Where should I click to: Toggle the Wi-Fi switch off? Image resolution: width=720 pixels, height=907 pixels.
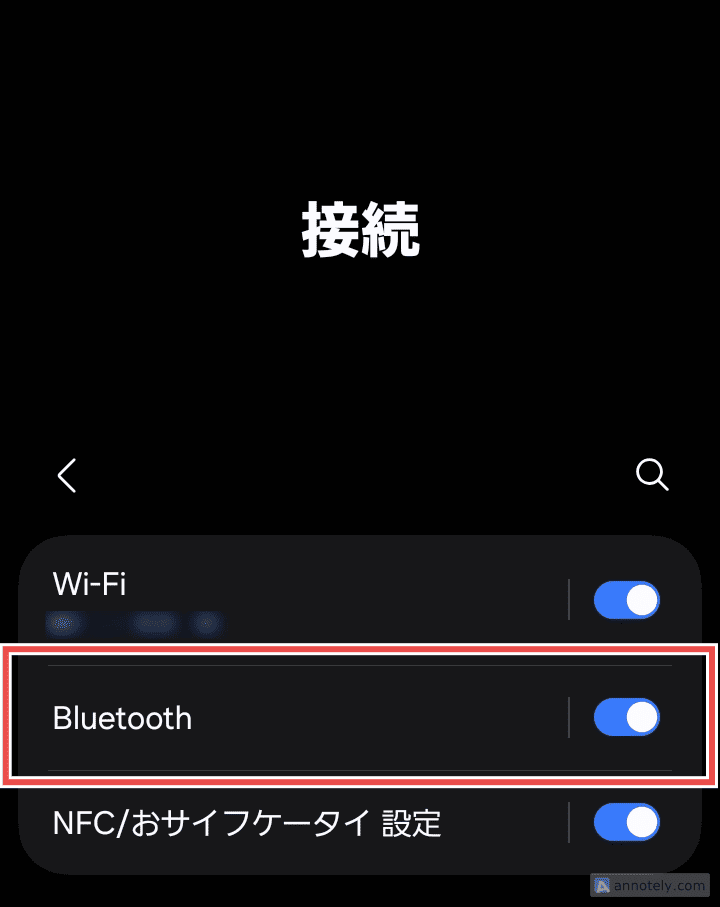point(627,600)
